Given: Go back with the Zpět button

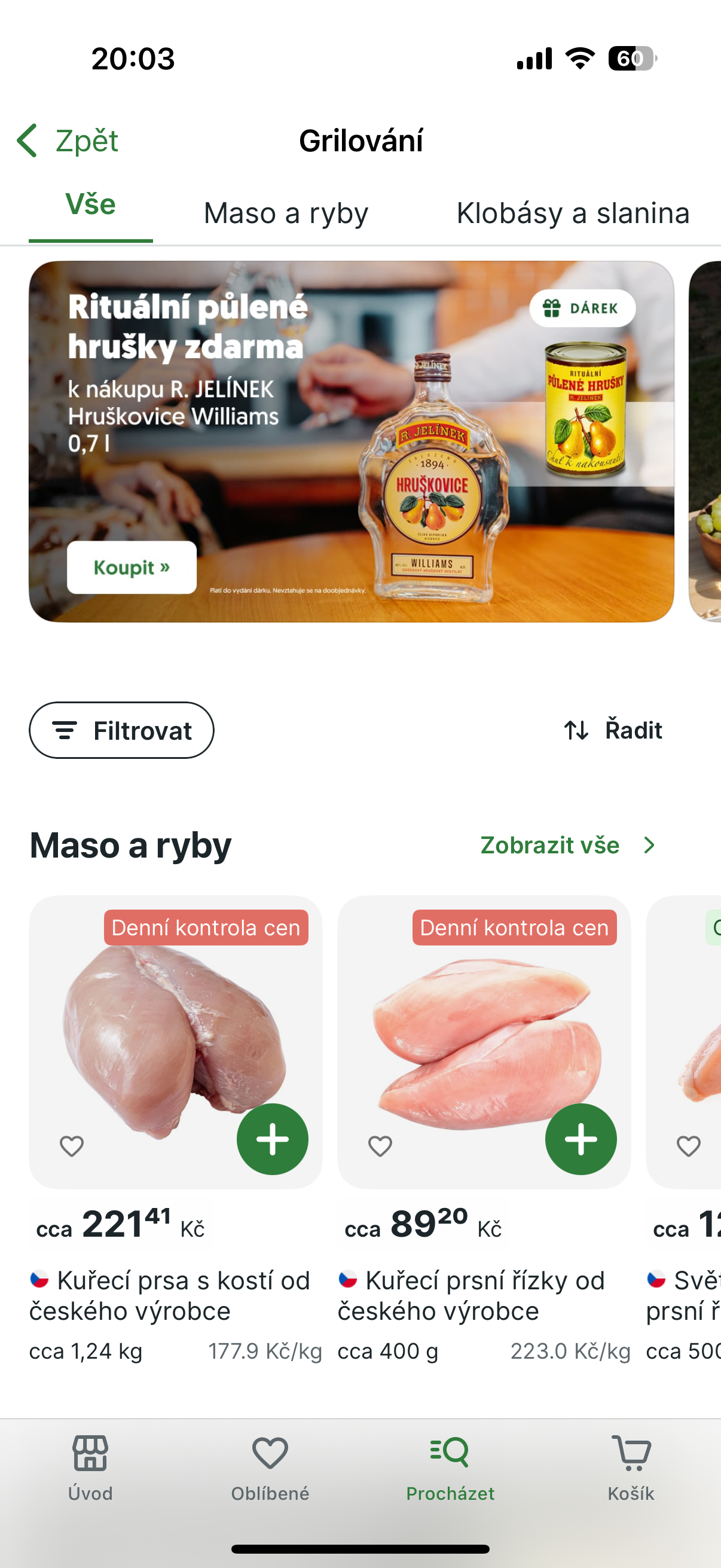Looking at the screenshot, I should tap(68, 141).
